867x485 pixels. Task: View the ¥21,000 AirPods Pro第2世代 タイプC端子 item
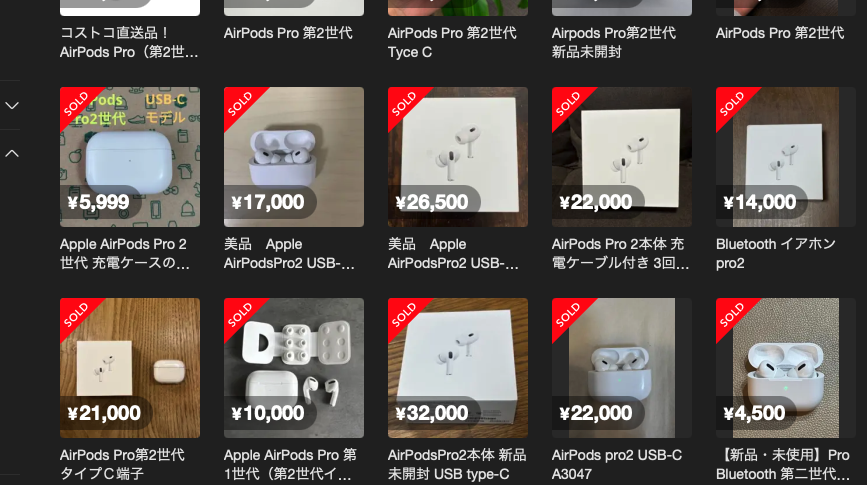click(130, 367)
